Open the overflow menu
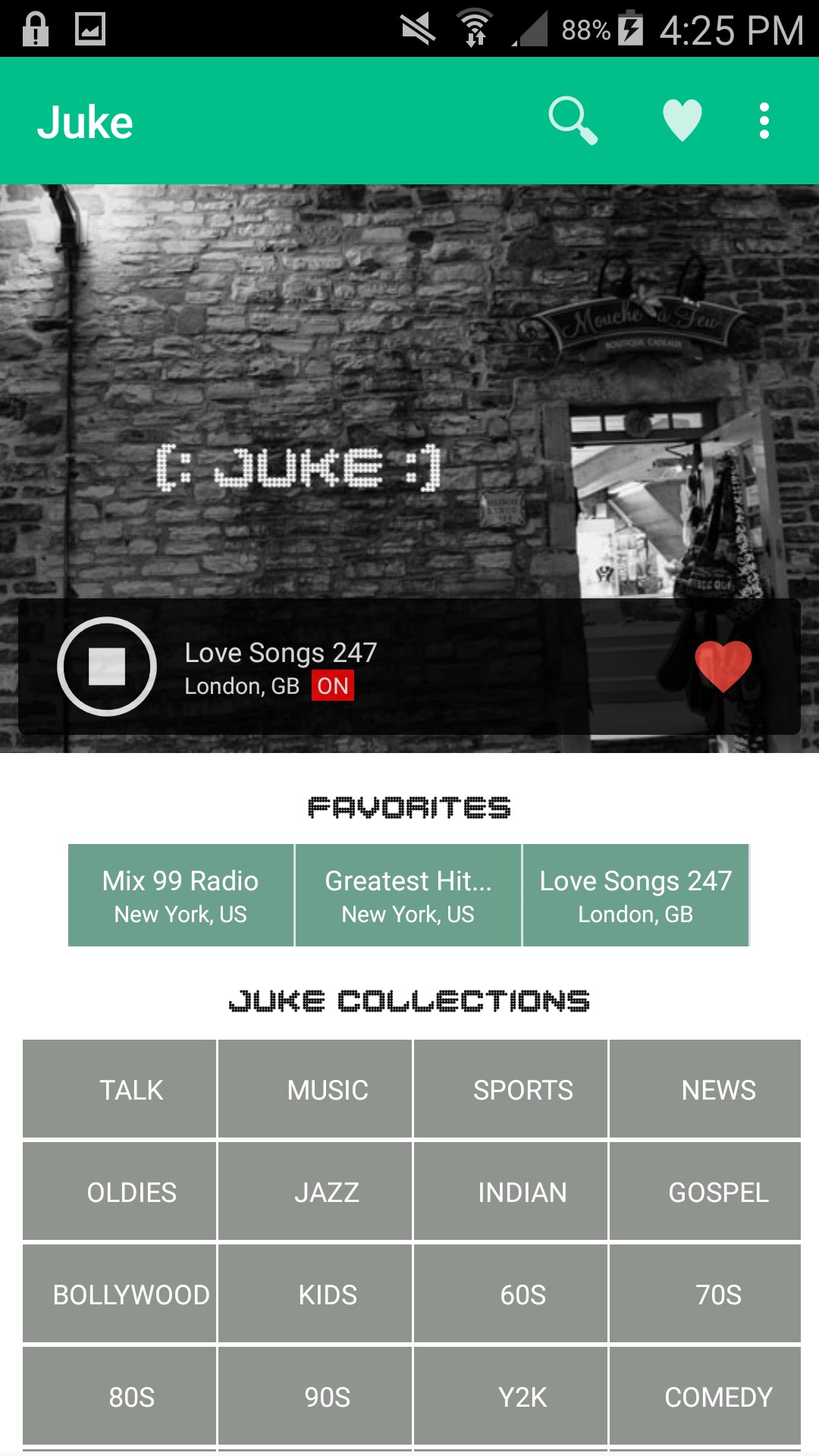This screenshot has width=819, height=1456. [x=764, y=121]
